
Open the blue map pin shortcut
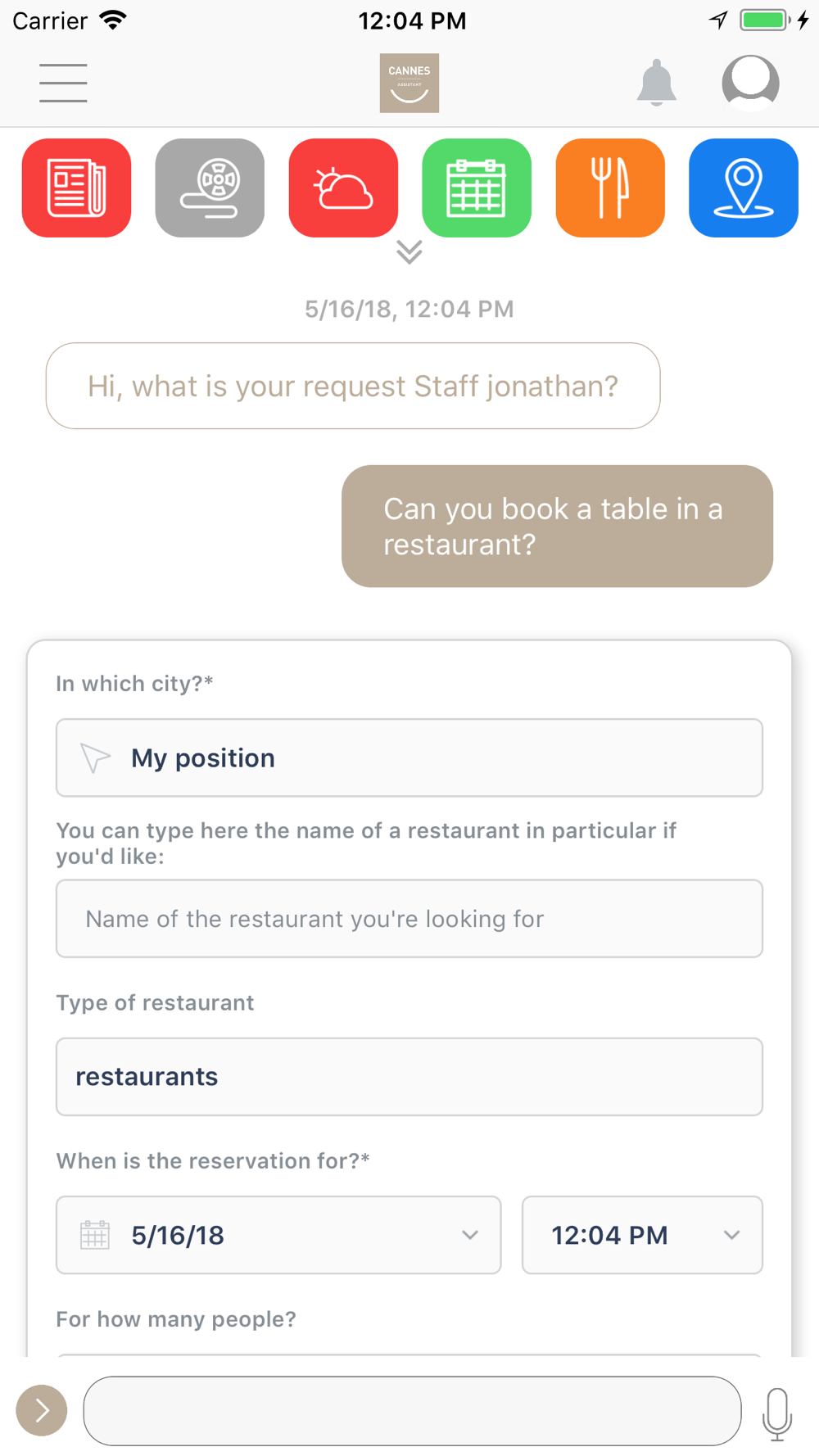tap(744, 188)
